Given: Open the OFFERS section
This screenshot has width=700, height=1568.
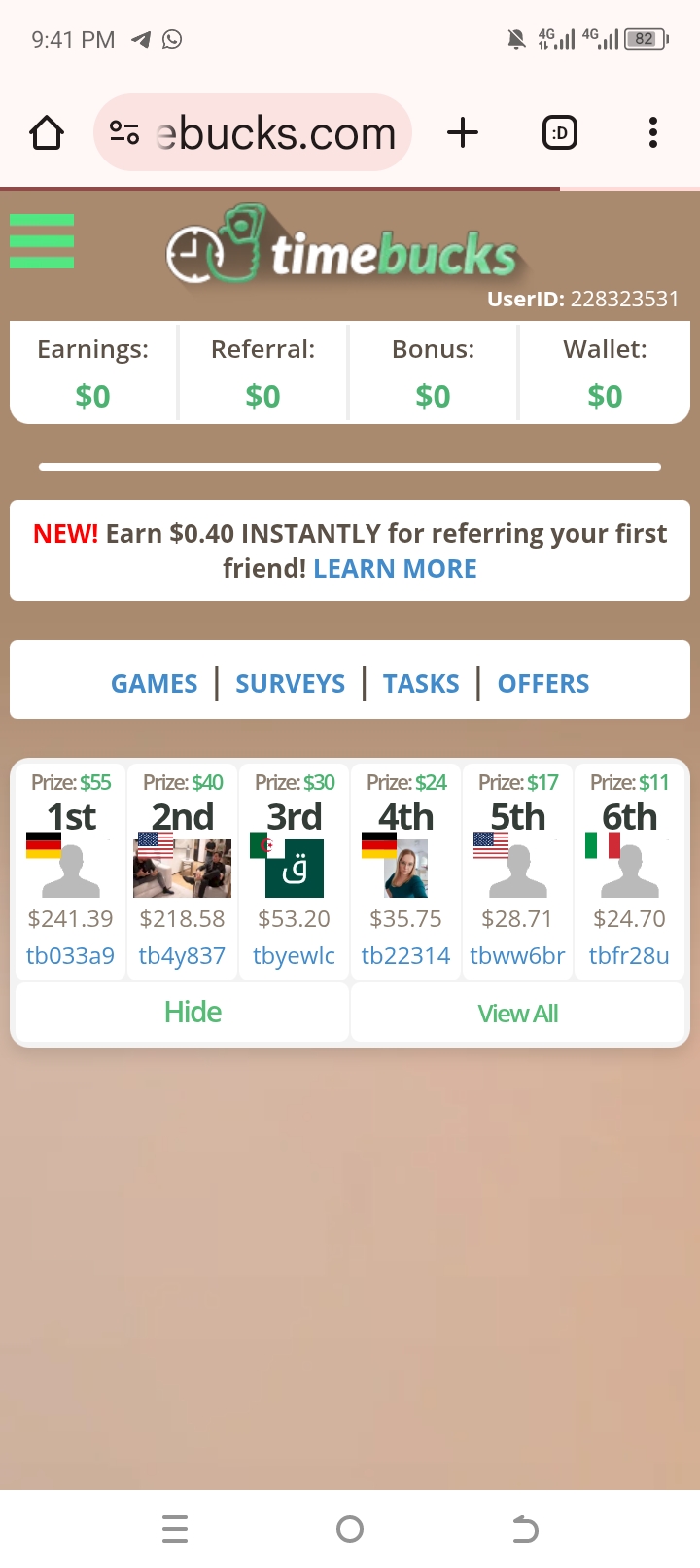Looking at the screenshot, I should pos(543,684).
